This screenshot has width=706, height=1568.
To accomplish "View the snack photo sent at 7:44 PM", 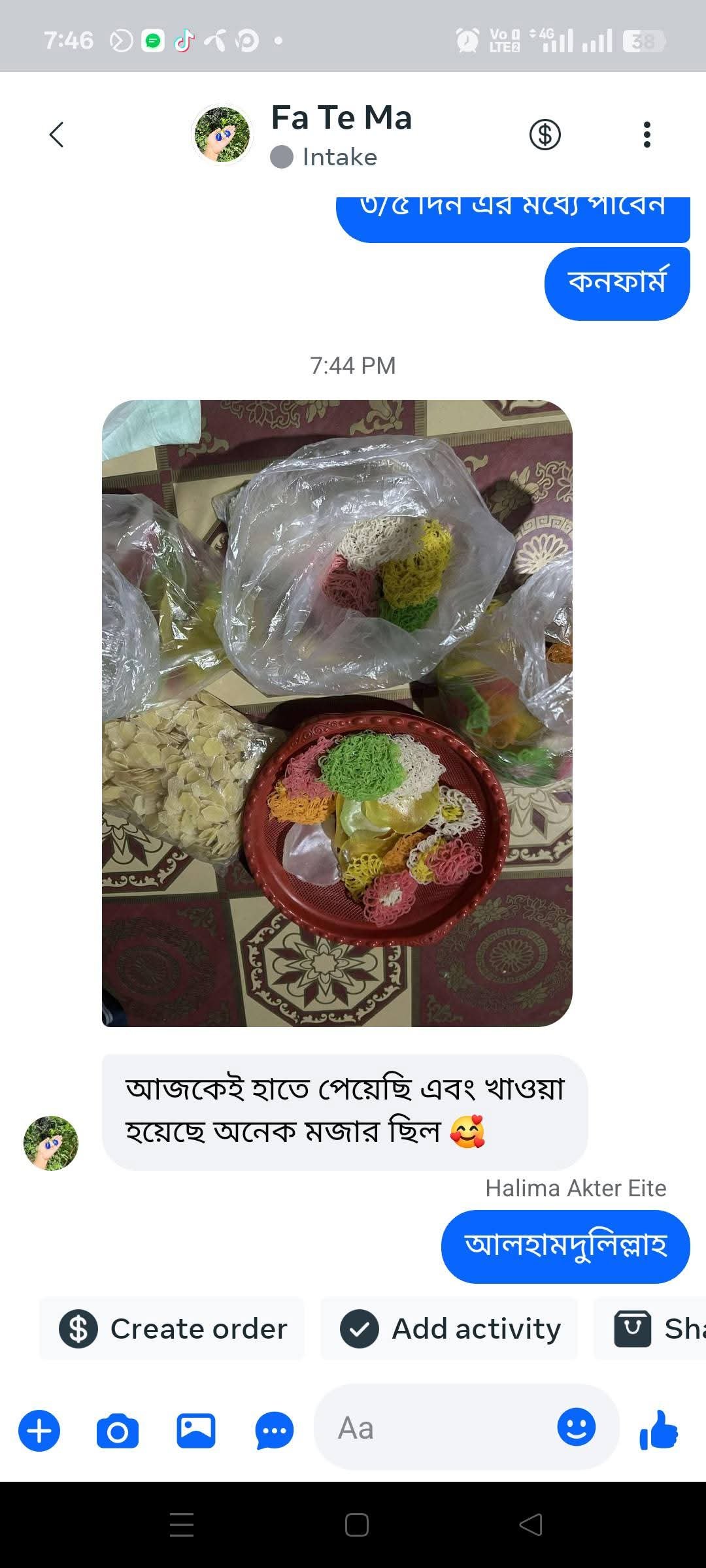I will coord(337,713).
